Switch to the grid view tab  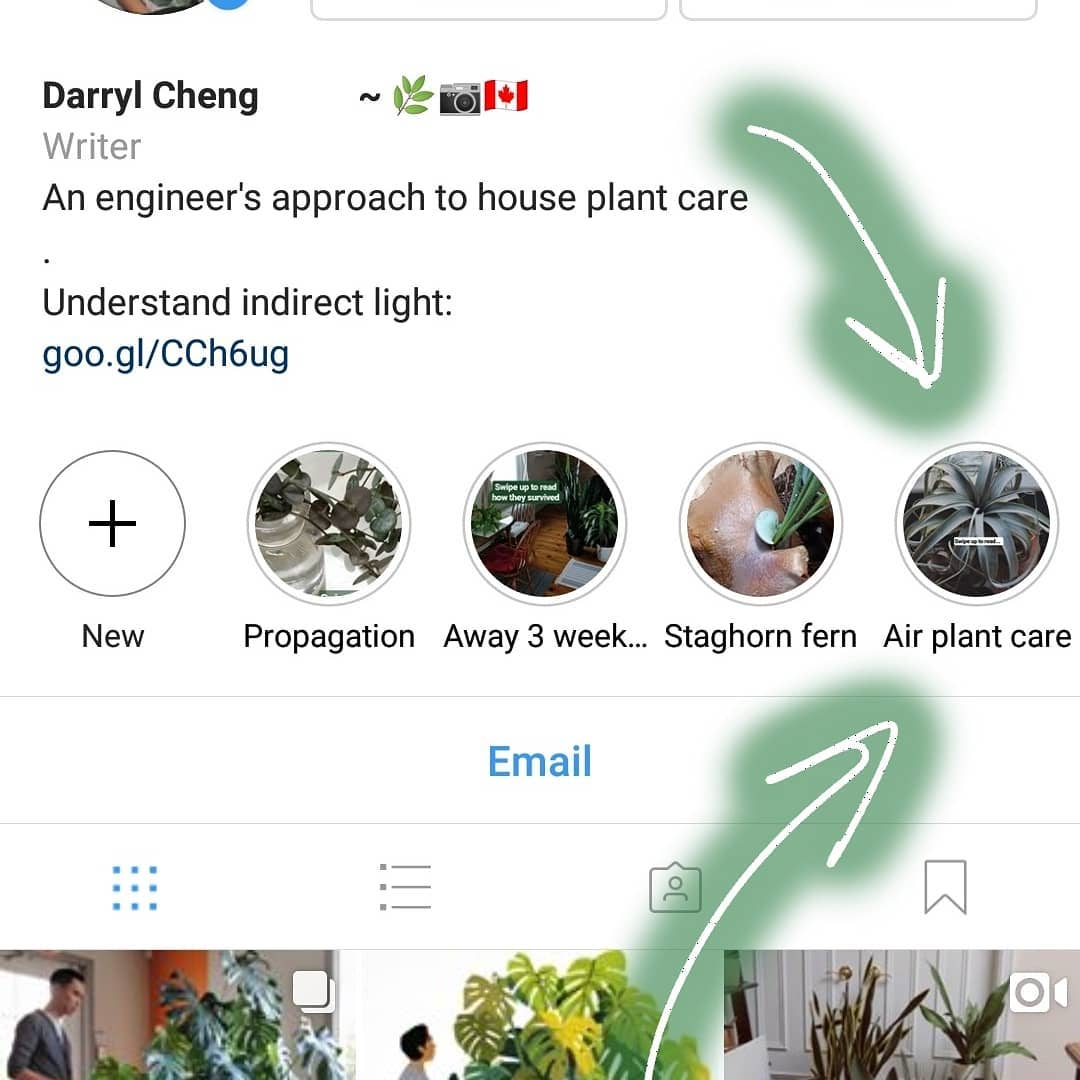click(x=135, y=887)
